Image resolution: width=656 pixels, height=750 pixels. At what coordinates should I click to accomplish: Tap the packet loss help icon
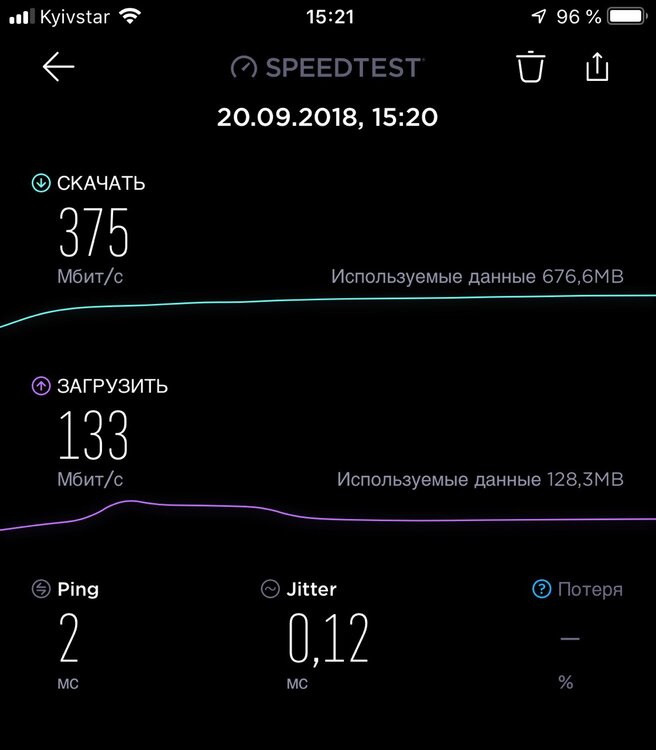coord(541,590)
